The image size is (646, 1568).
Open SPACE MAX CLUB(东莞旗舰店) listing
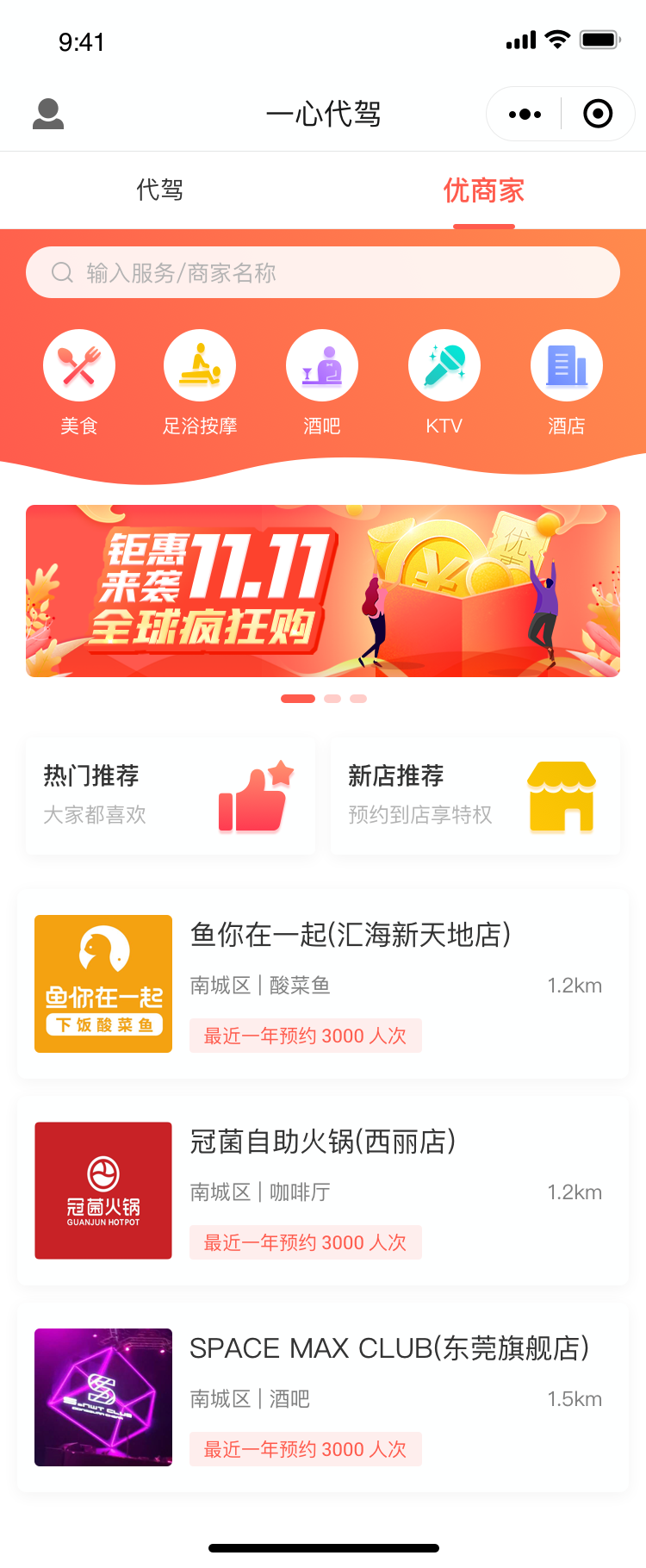tap(323, 1397)
